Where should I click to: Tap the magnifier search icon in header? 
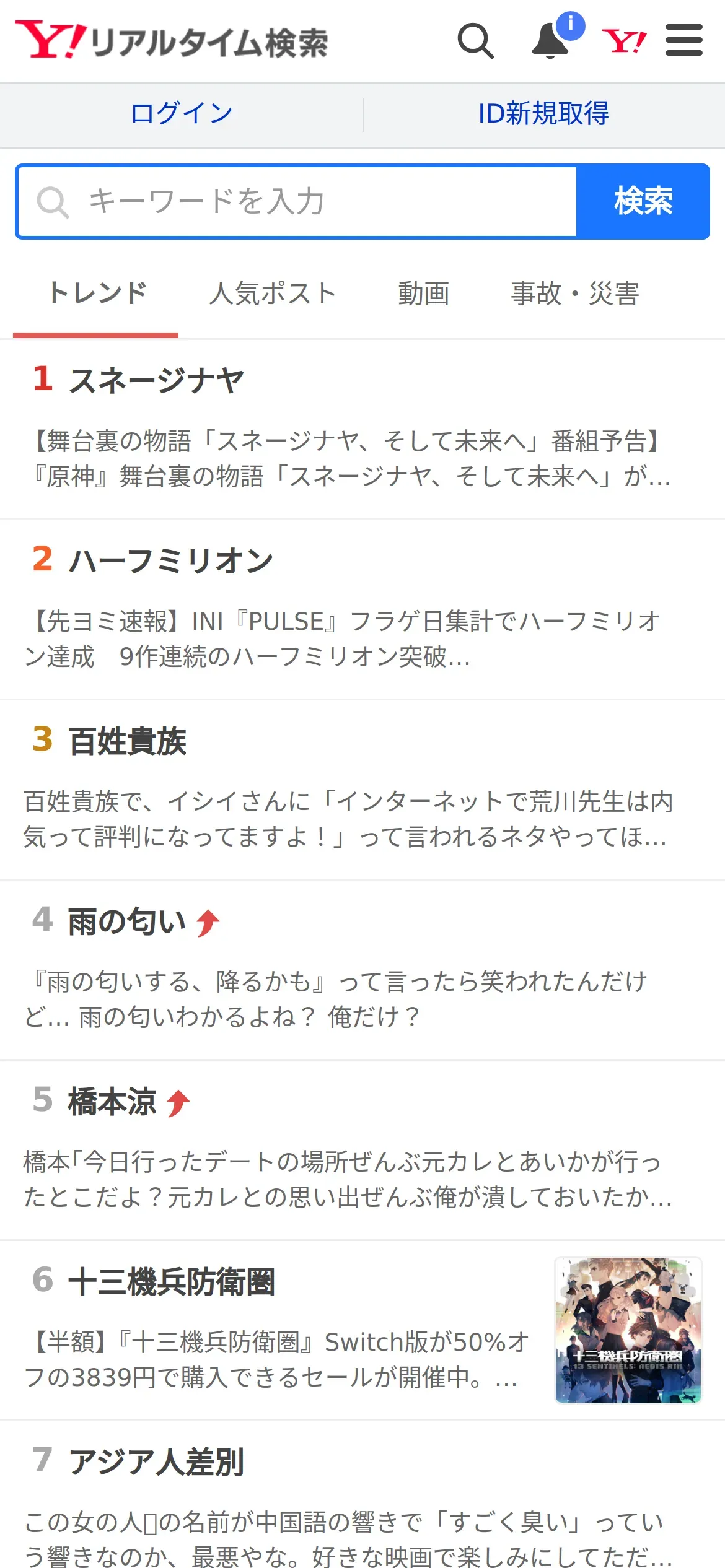pos(476,41)
